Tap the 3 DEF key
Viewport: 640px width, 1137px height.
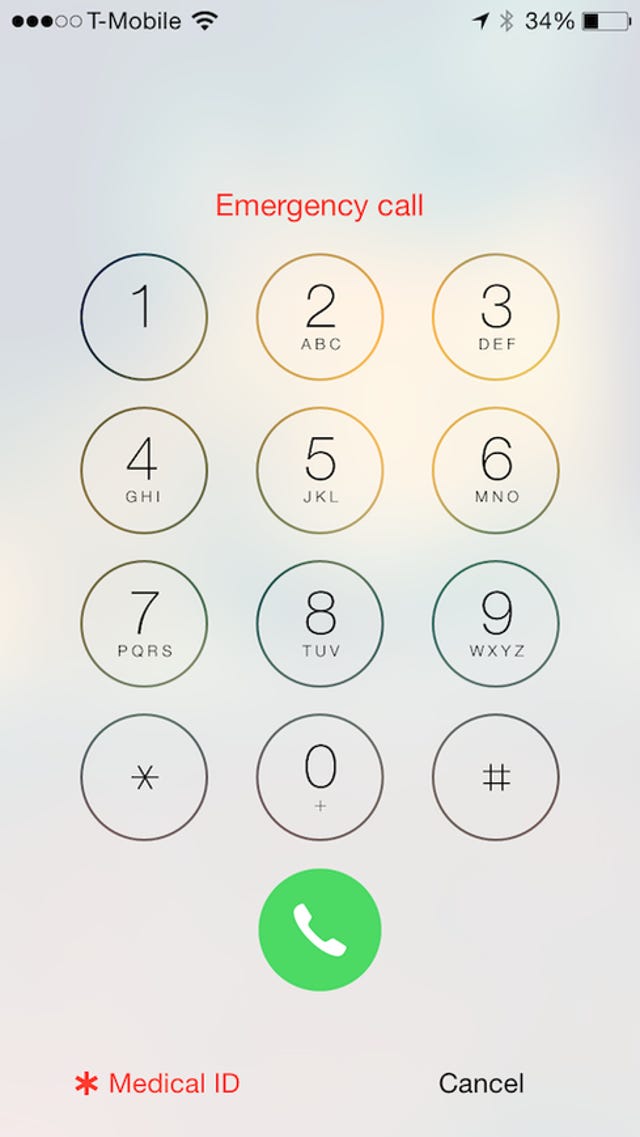pos(496,316)
